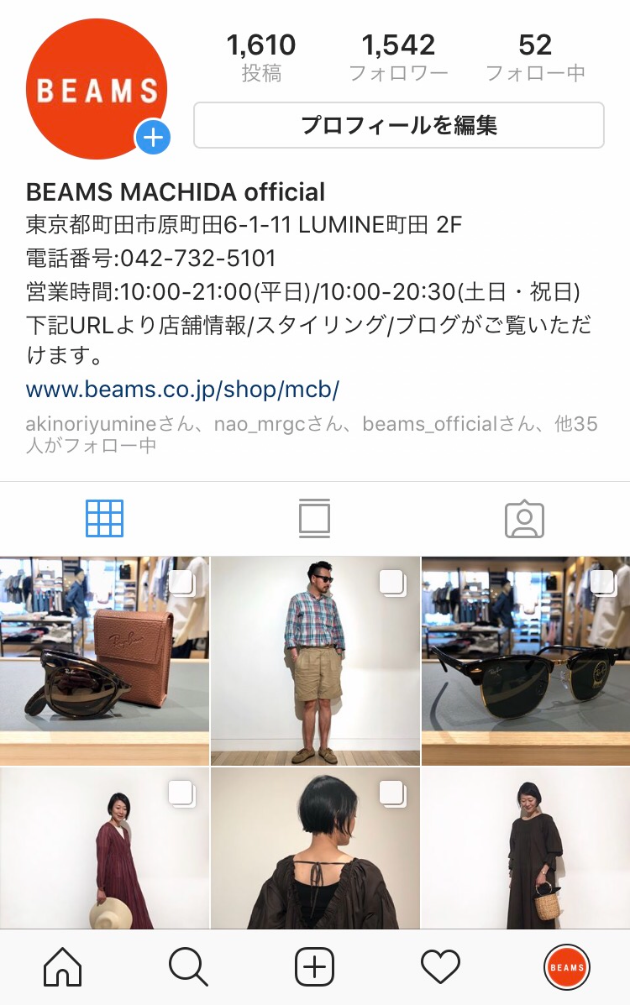Add a story via the plus badge
Viewport: 630px width, 1005px height.
153,138
